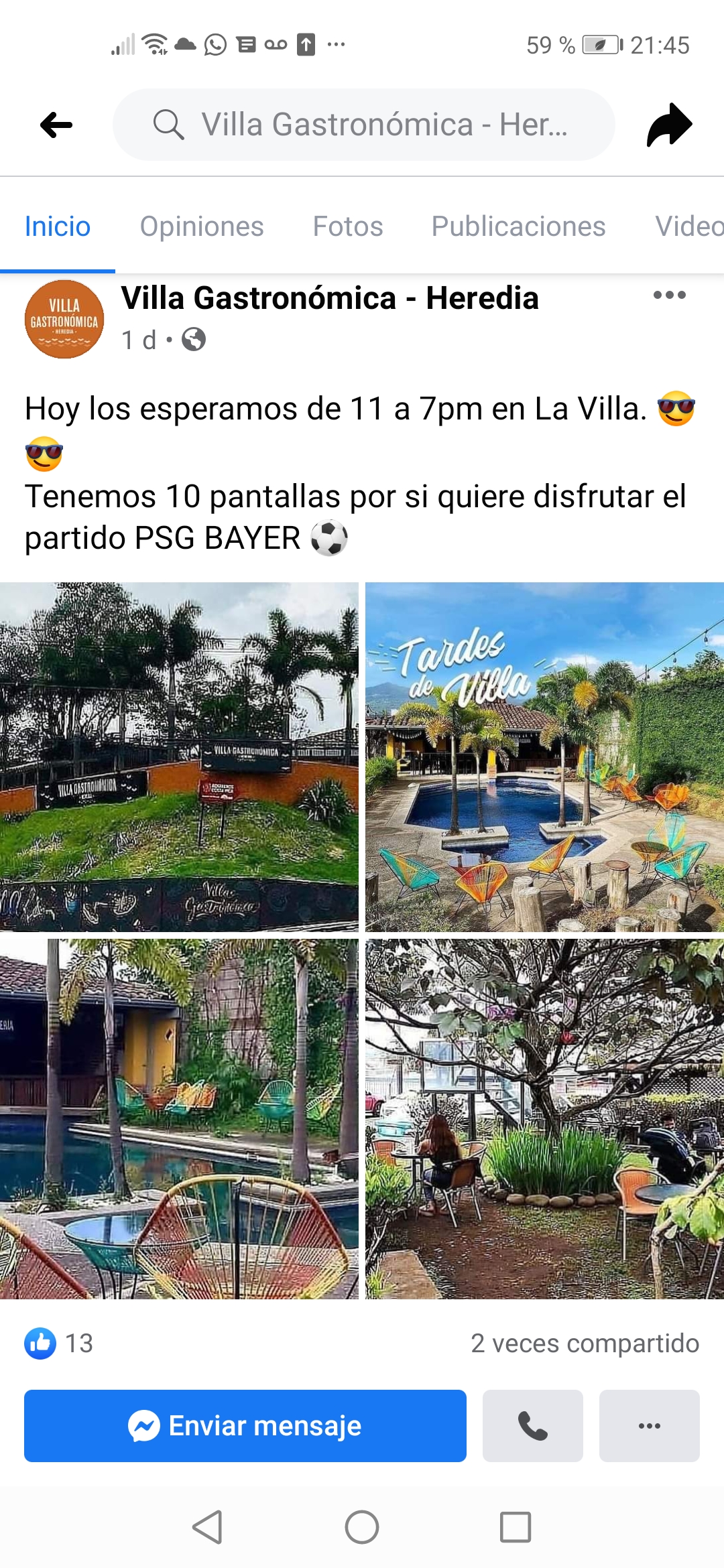Tap Enviar mensaje button
Image resolution: width=724 pixels, height=1568 pixels.
pyautogui.click(x=245, y=1426)
